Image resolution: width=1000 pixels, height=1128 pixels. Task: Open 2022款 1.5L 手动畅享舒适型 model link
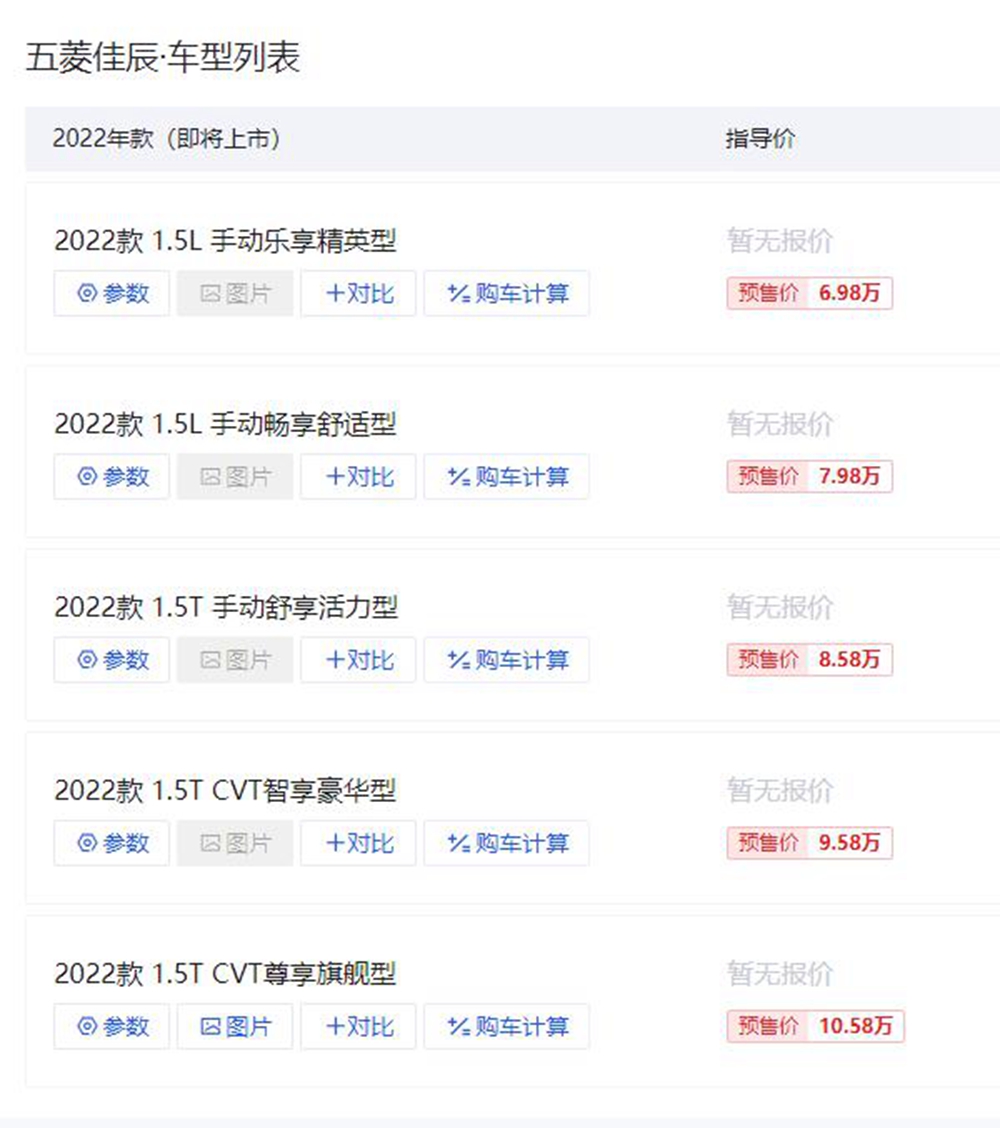226,424
